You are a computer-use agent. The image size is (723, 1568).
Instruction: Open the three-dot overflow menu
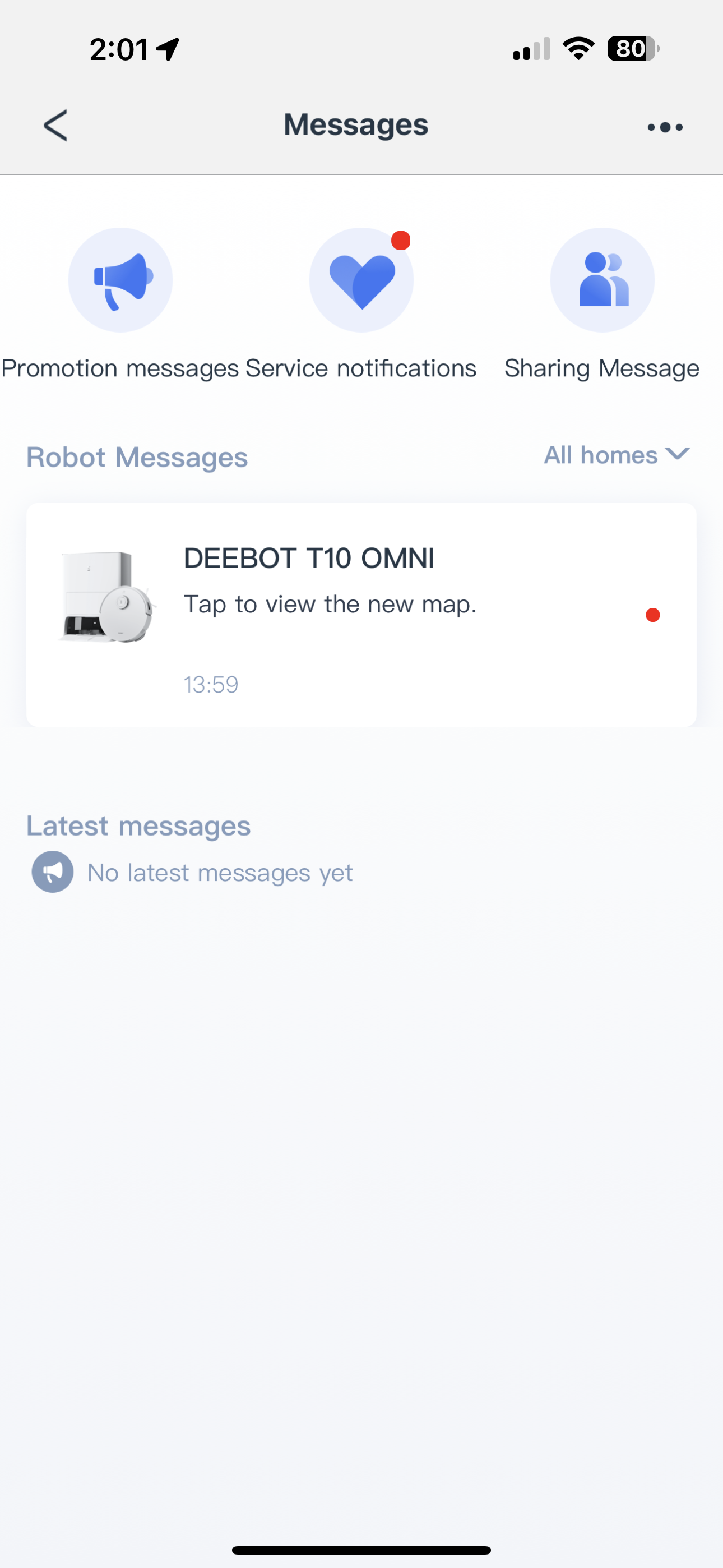665,127
